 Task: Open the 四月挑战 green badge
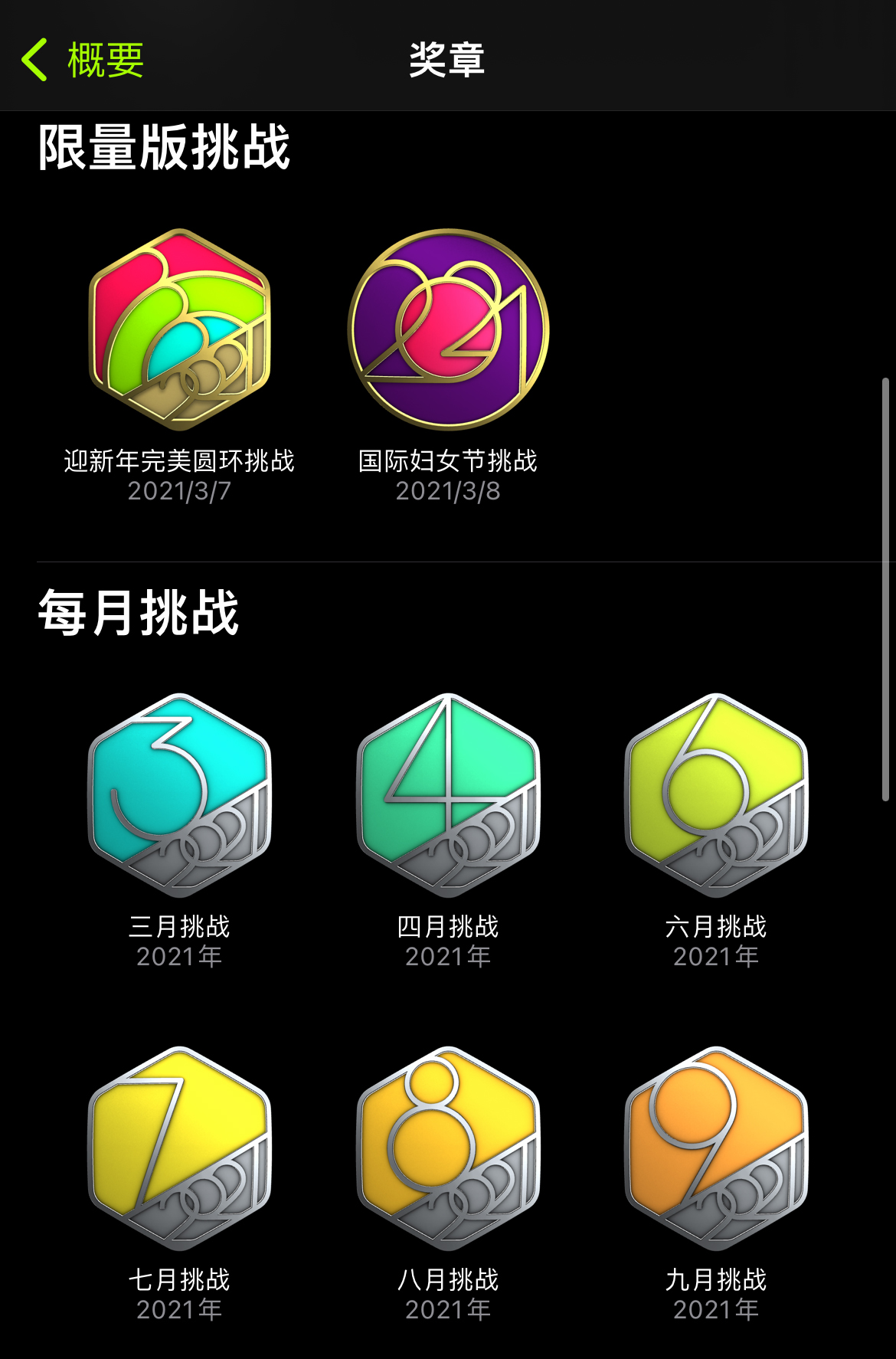(x=448, y=797)
